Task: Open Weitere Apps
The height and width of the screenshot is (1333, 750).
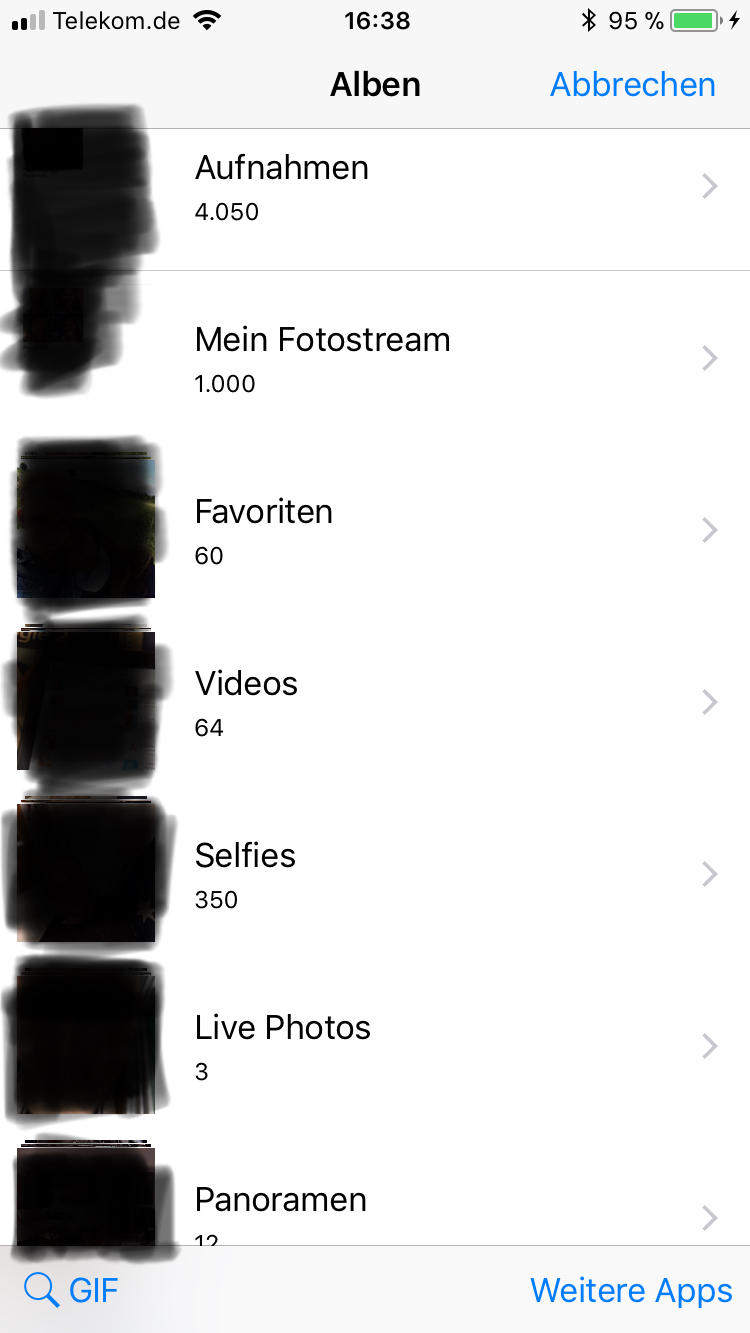Action: pyautogui.click(x=631, y=1290)
